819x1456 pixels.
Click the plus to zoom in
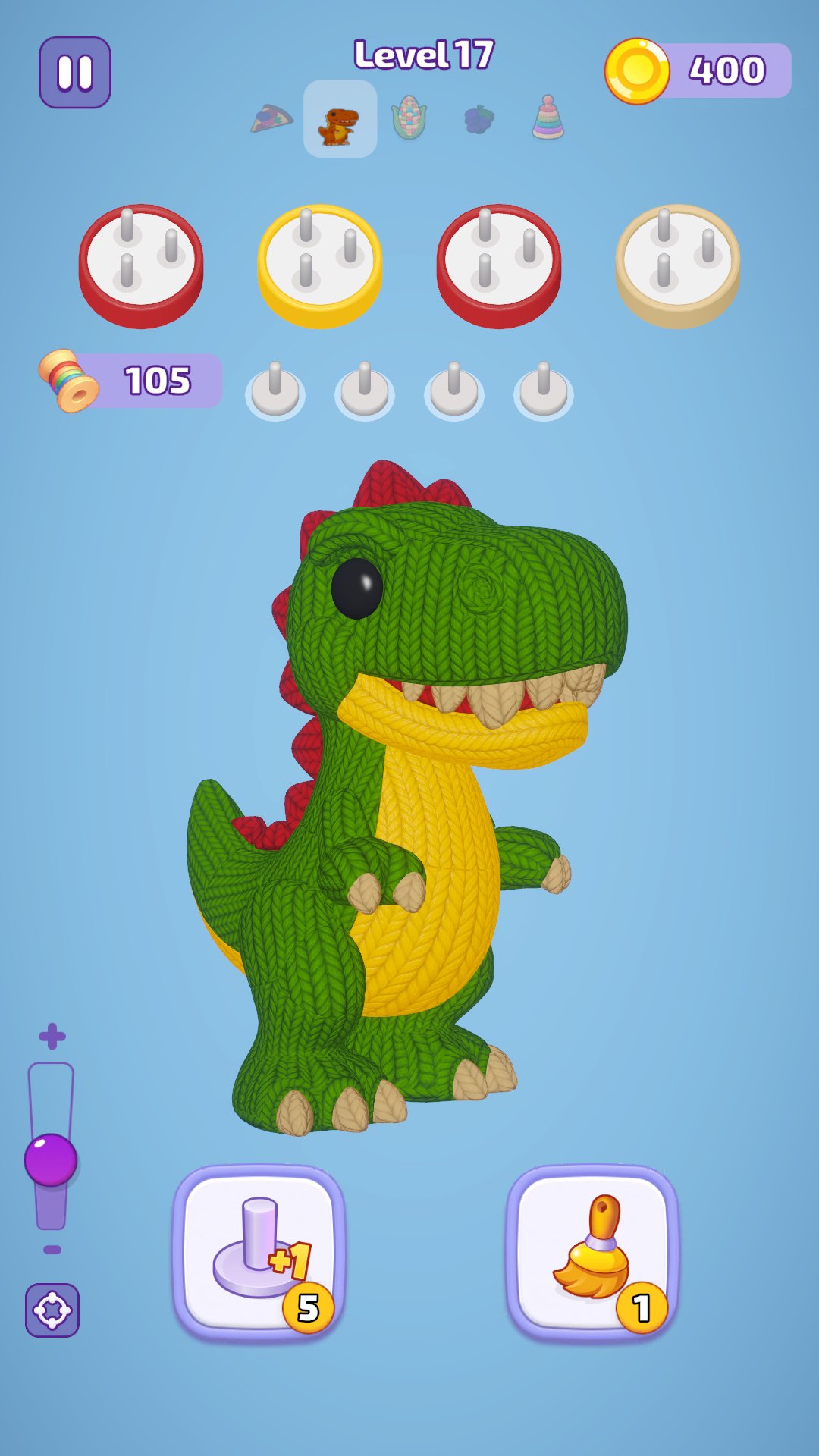(51, 1035)
